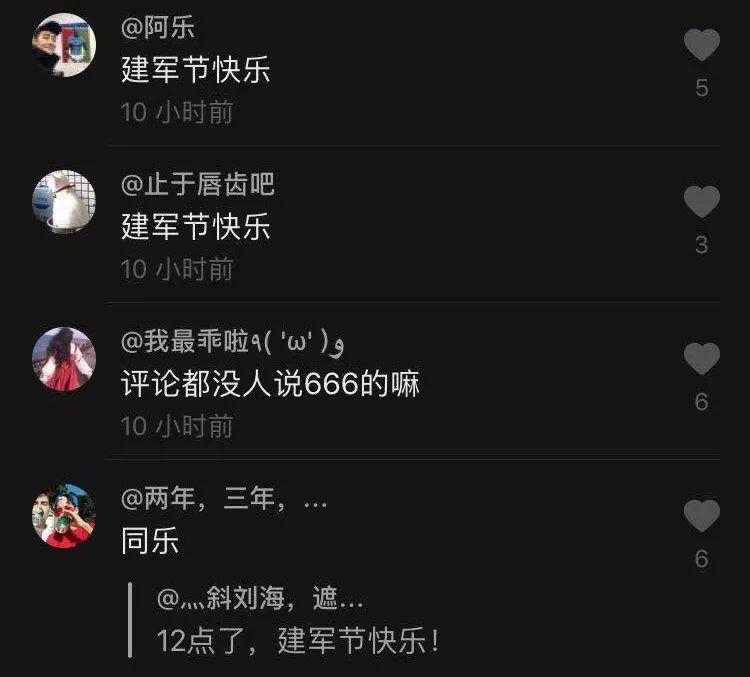Like the comment mentioning 666
The width and height of the screenshot is (750, 677).
pyautogui.click(x=701, y=359)
